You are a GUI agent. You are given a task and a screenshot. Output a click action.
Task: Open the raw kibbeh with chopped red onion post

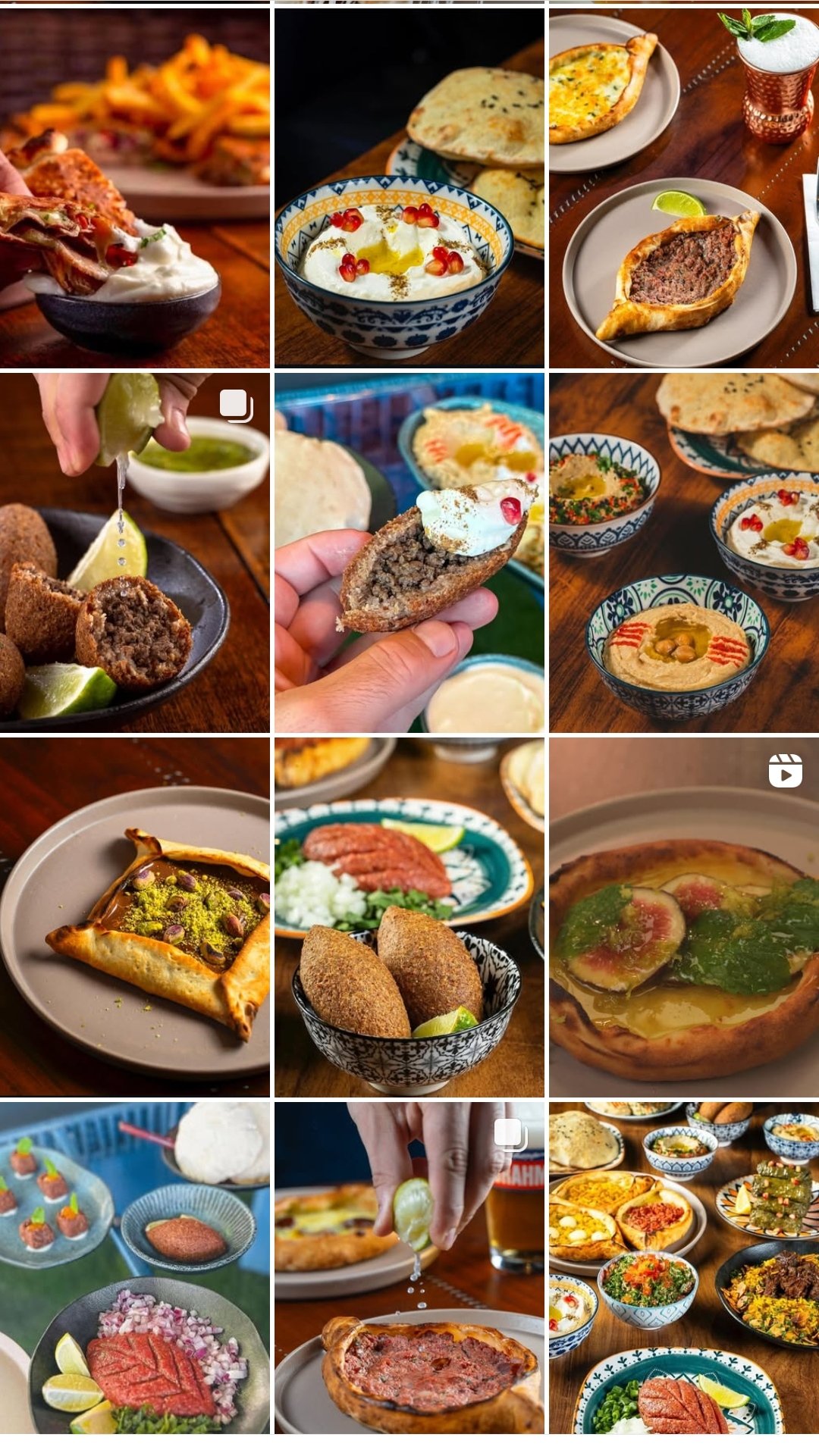pos(134,1267)
